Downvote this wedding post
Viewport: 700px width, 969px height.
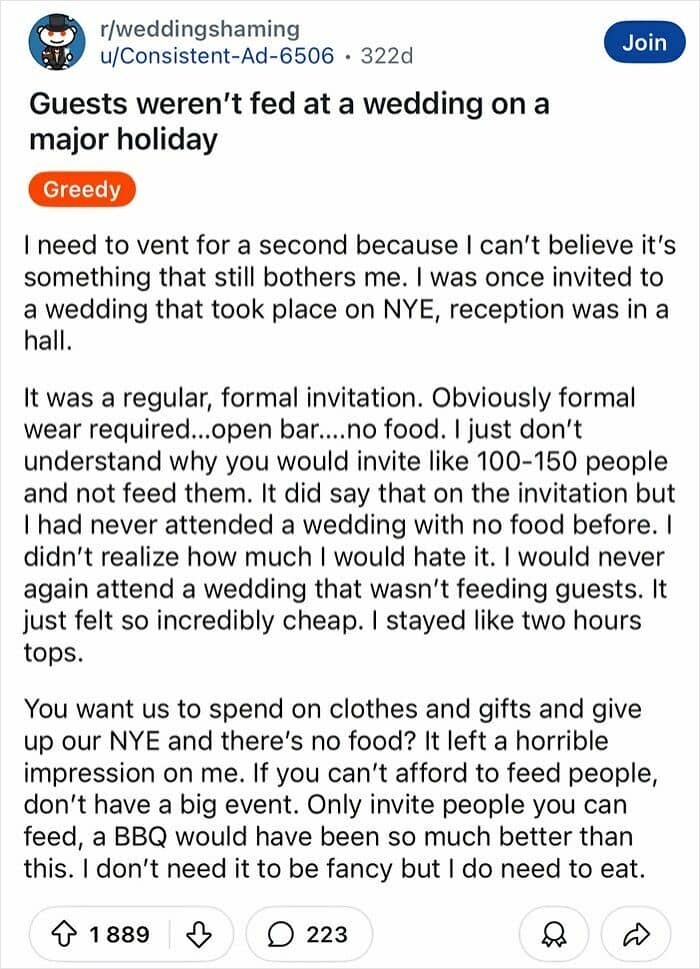(200, 934)
